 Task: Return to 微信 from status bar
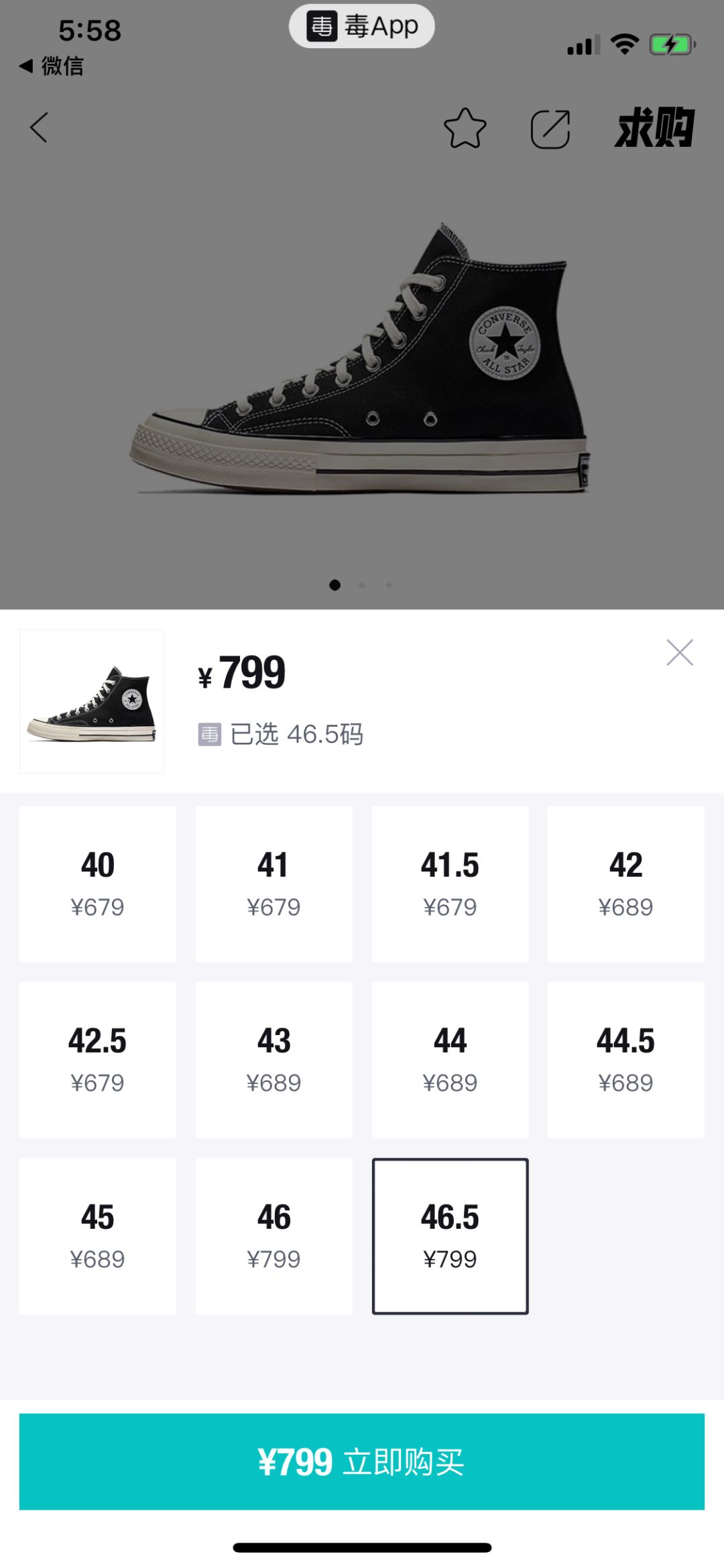(52, 66)
